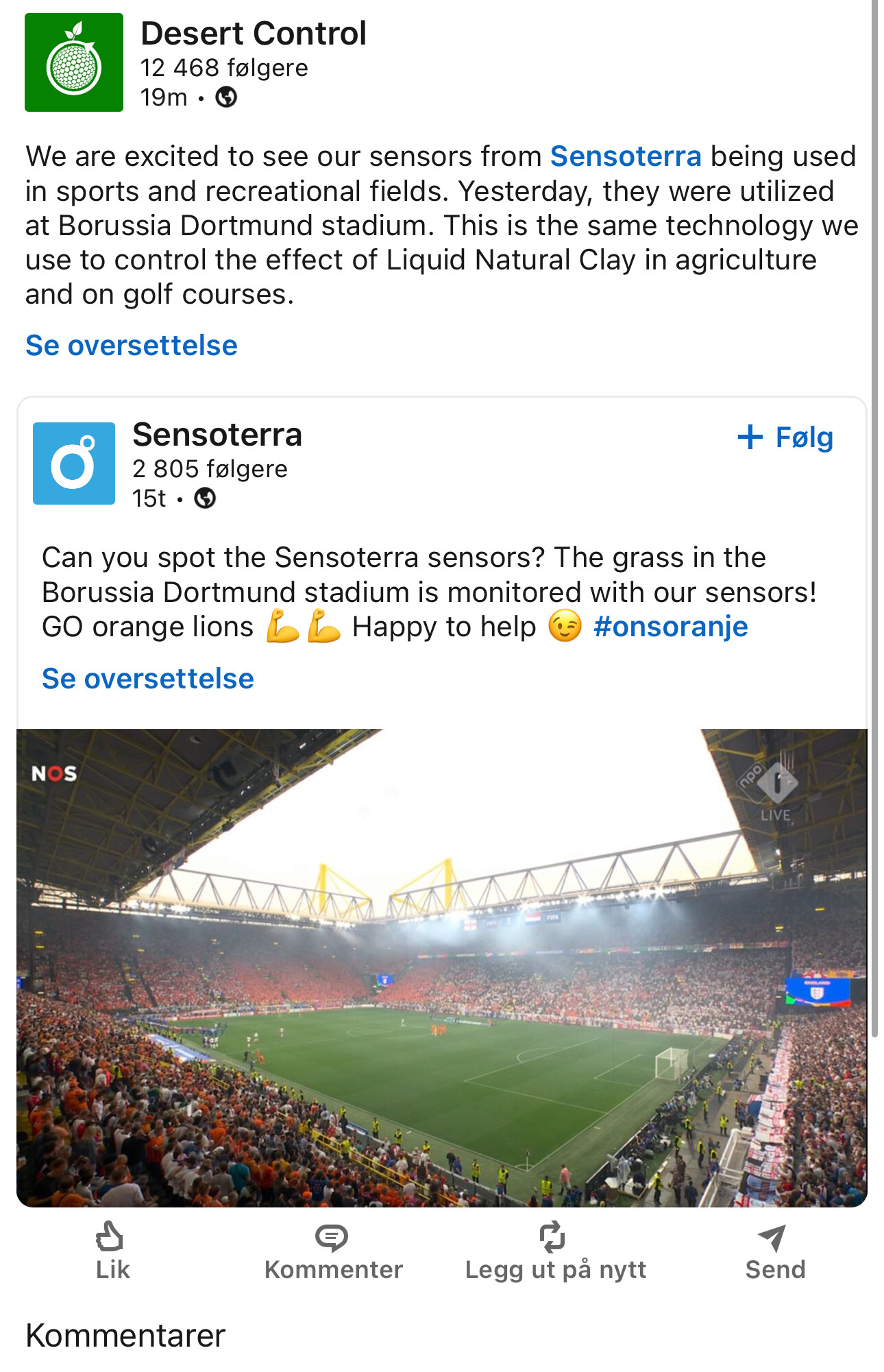
Task: Open the Sensoterra mention link
Action: coord(625,156)
